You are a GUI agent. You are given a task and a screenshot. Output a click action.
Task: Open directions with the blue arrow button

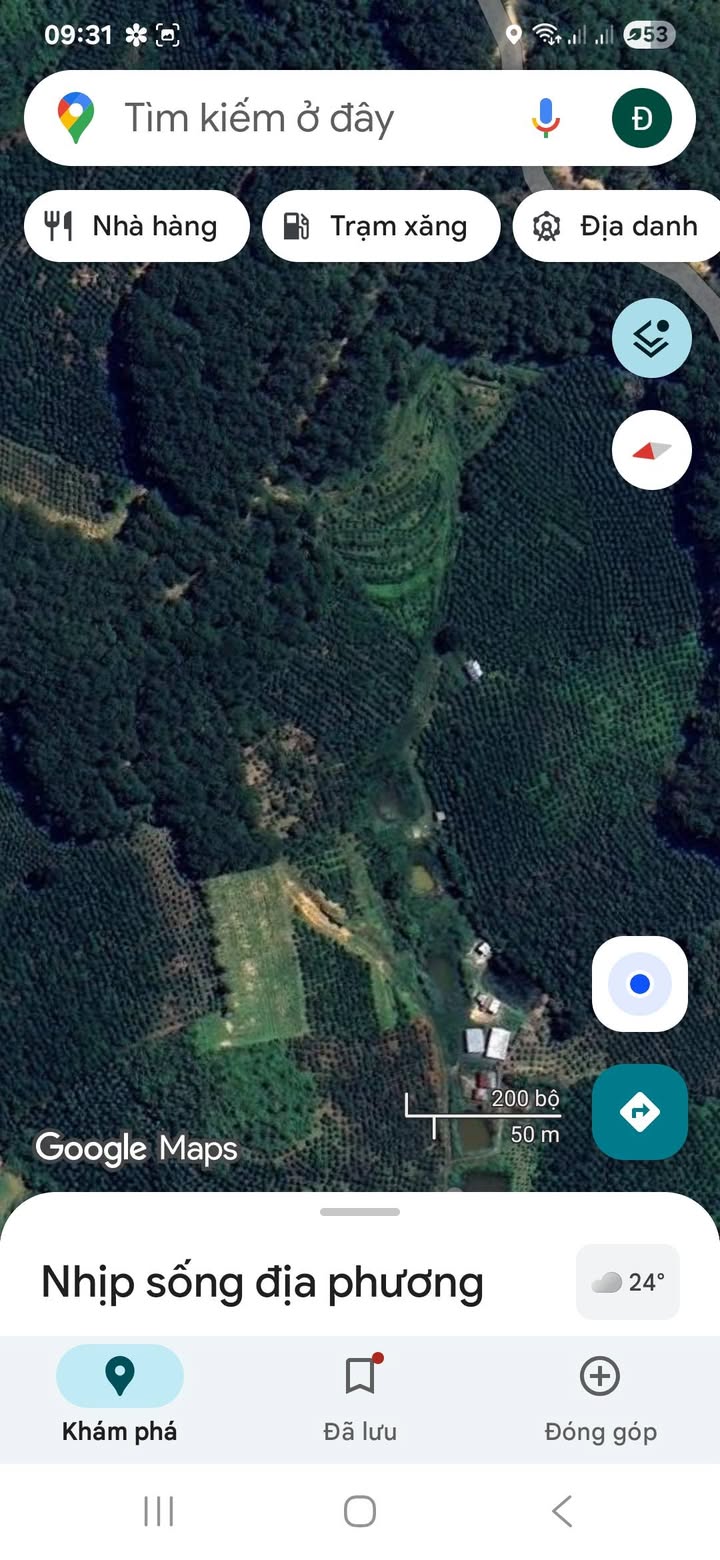[640, 1111]
